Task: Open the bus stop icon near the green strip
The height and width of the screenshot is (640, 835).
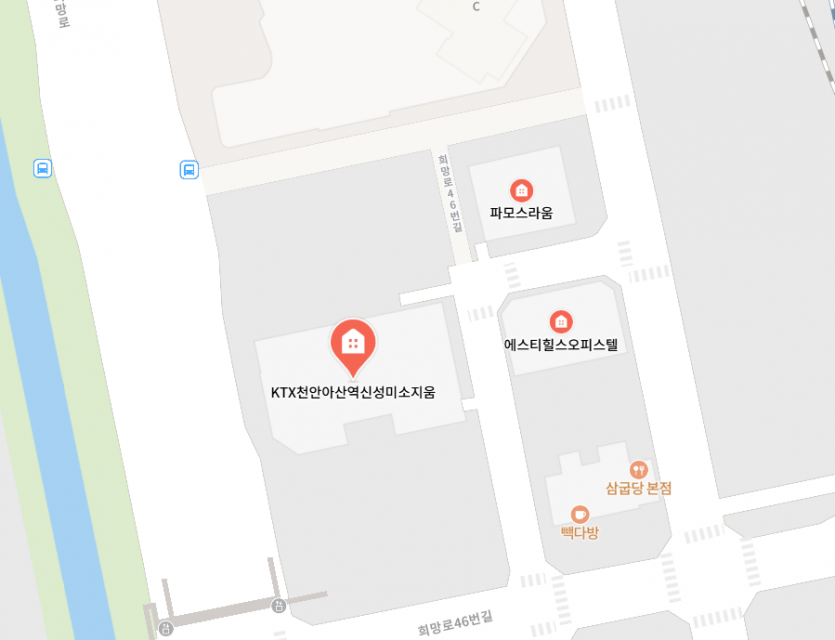Action: click(x=43, y=168)
